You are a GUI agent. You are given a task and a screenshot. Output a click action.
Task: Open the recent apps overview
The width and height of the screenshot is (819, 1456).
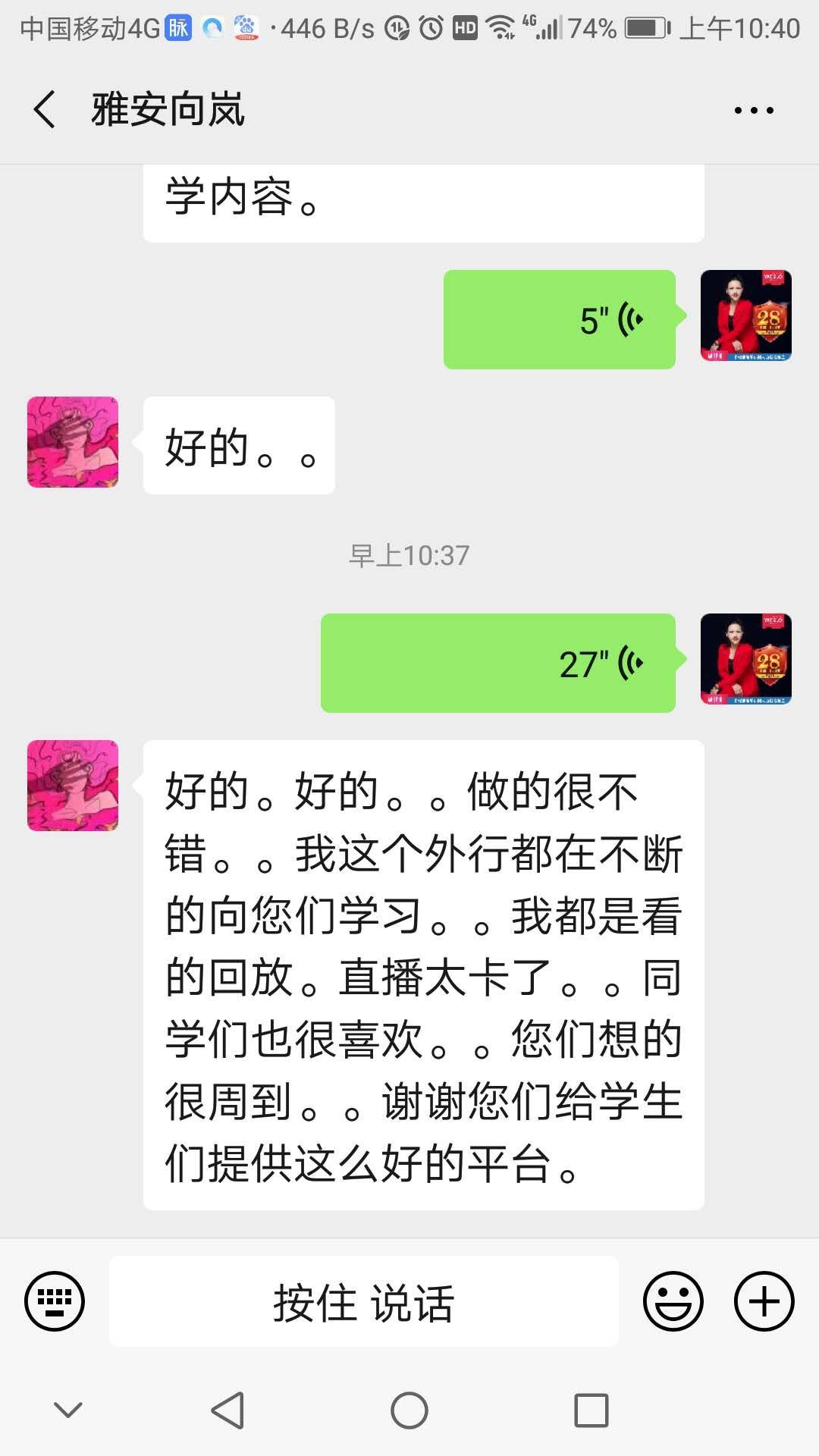pyautogui.click(x=591, y=1411)
